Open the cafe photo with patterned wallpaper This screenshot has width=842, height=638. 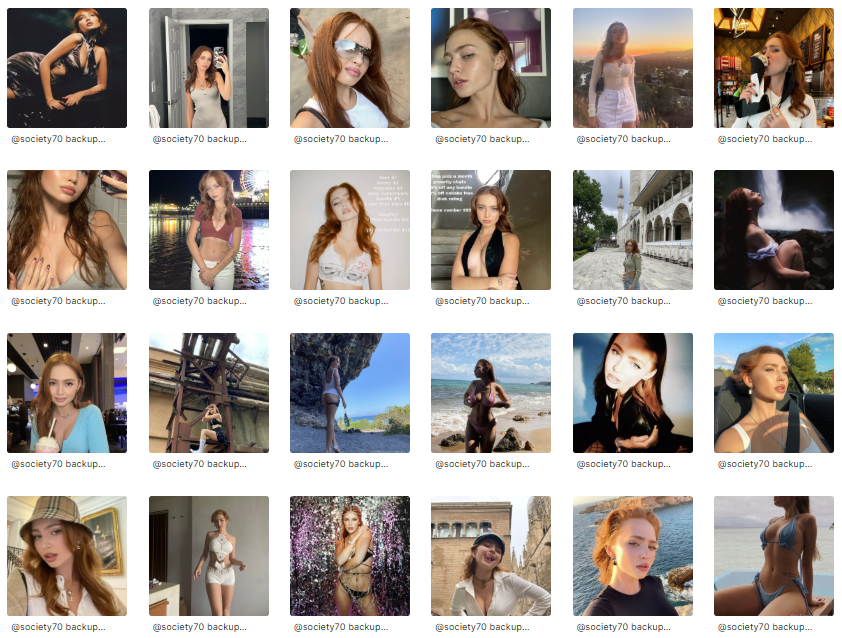tap(774, 68)
